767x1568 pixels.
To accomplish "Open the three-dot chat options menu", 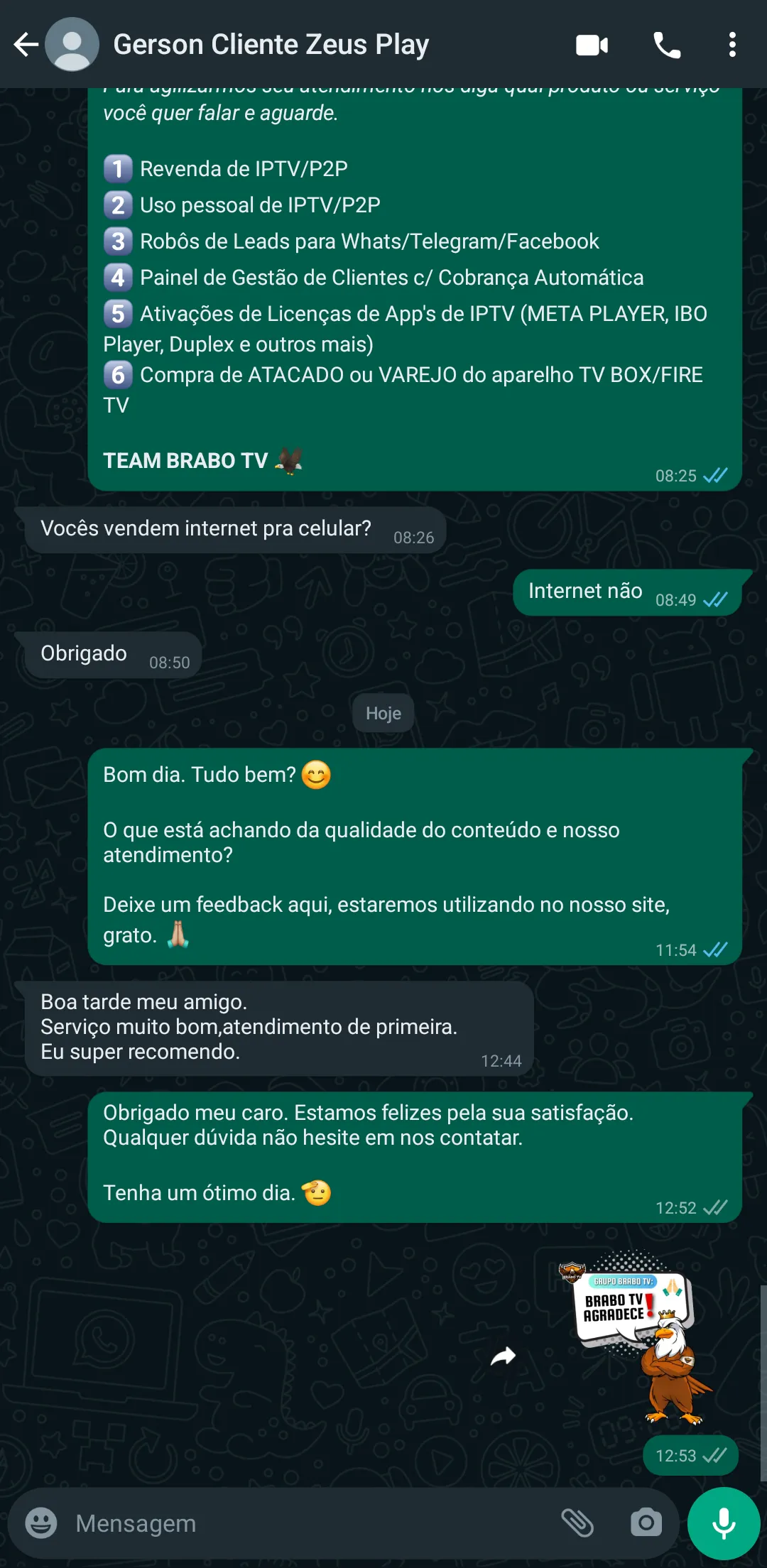I will 733,44.
